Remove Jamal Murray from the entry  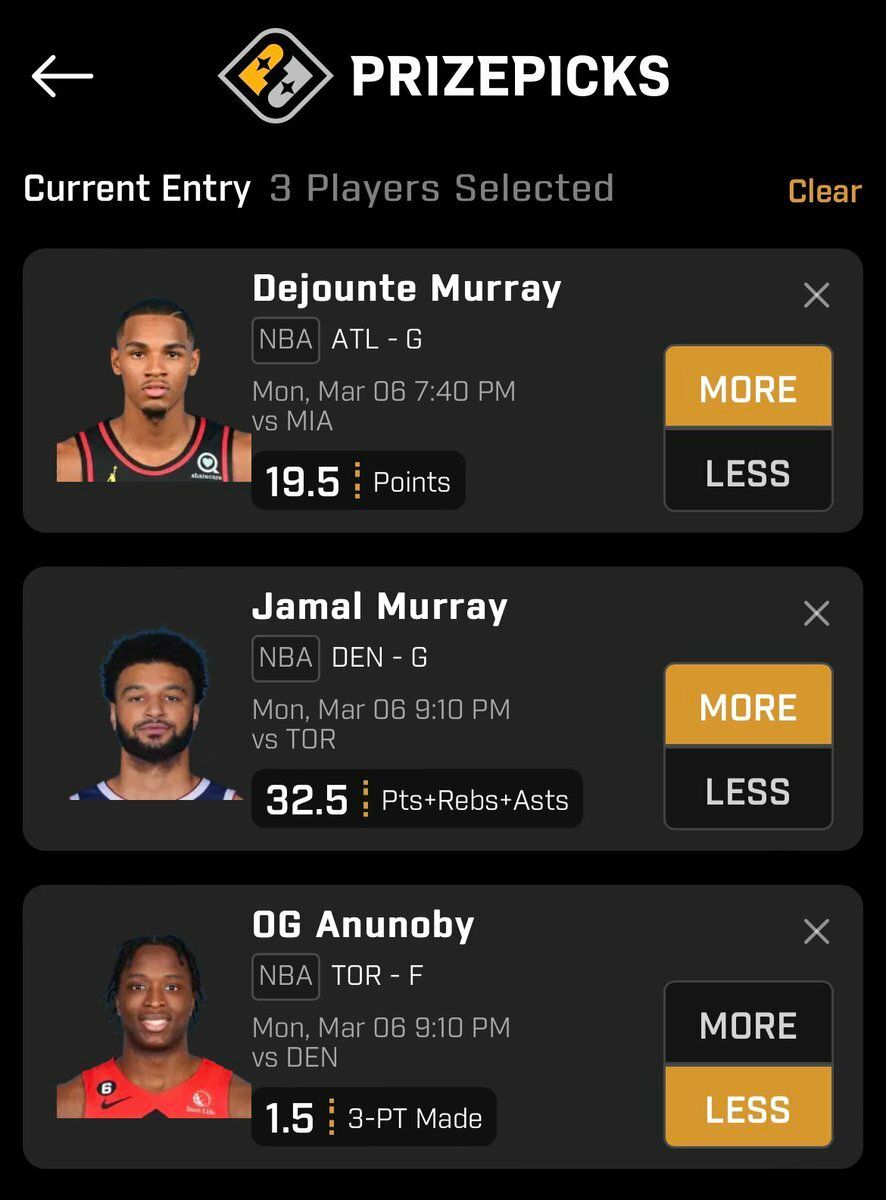pos(816,613)
